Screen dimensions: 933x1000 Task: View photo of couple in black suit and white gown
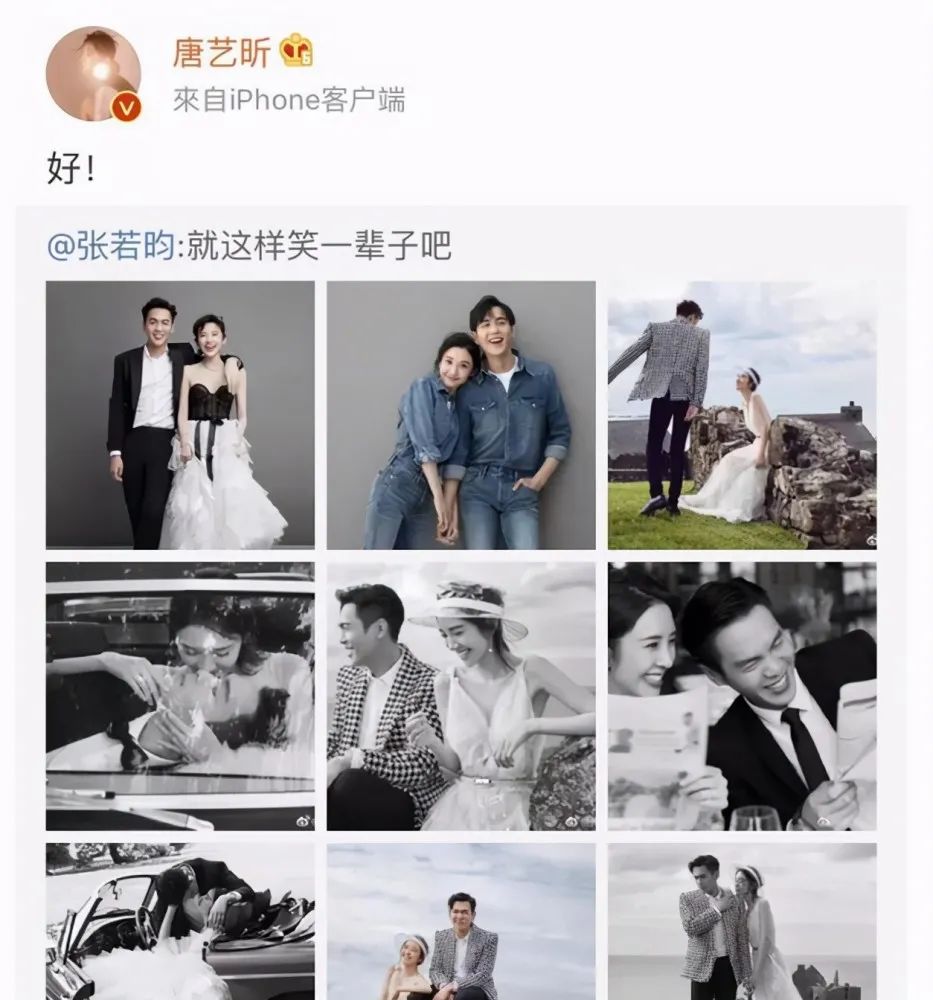(180, 414)
